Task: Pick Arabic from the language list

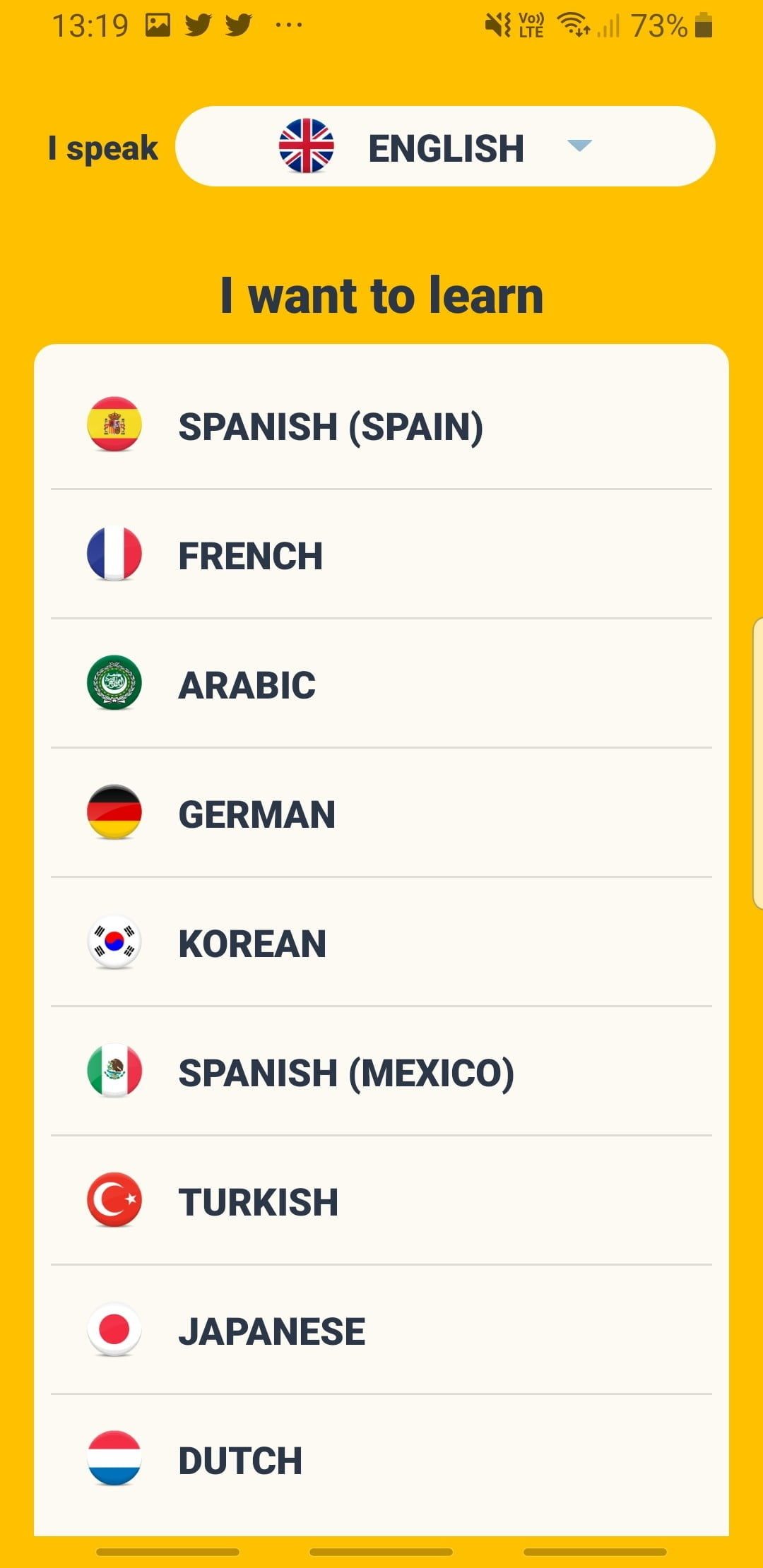Action: [x=247, y=685]
